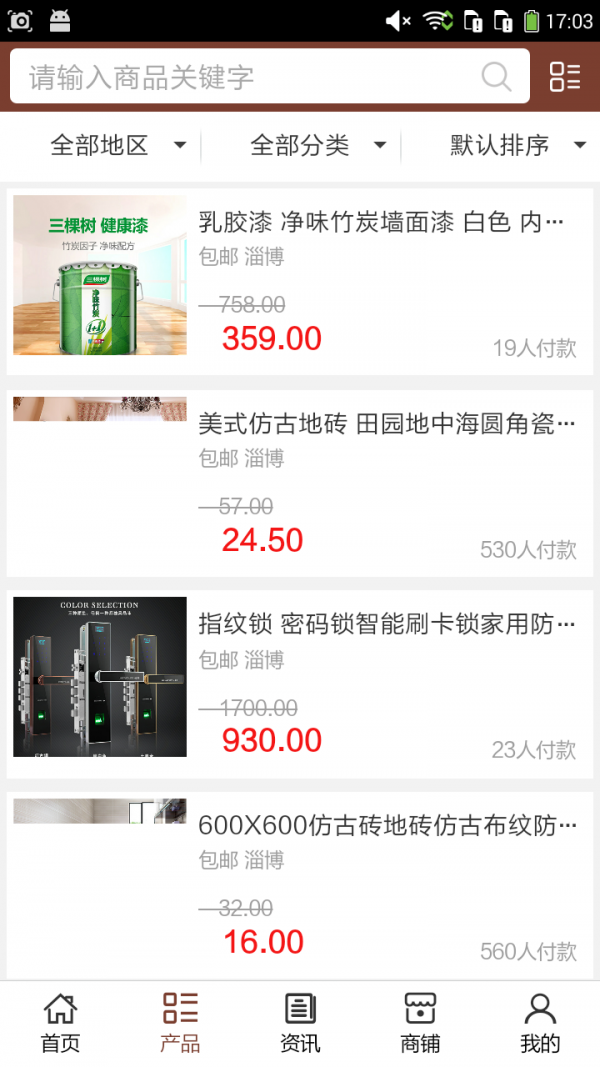Go to the 首页 home tab
Screen dimensions: 600x1067
tap(60, 1023)
